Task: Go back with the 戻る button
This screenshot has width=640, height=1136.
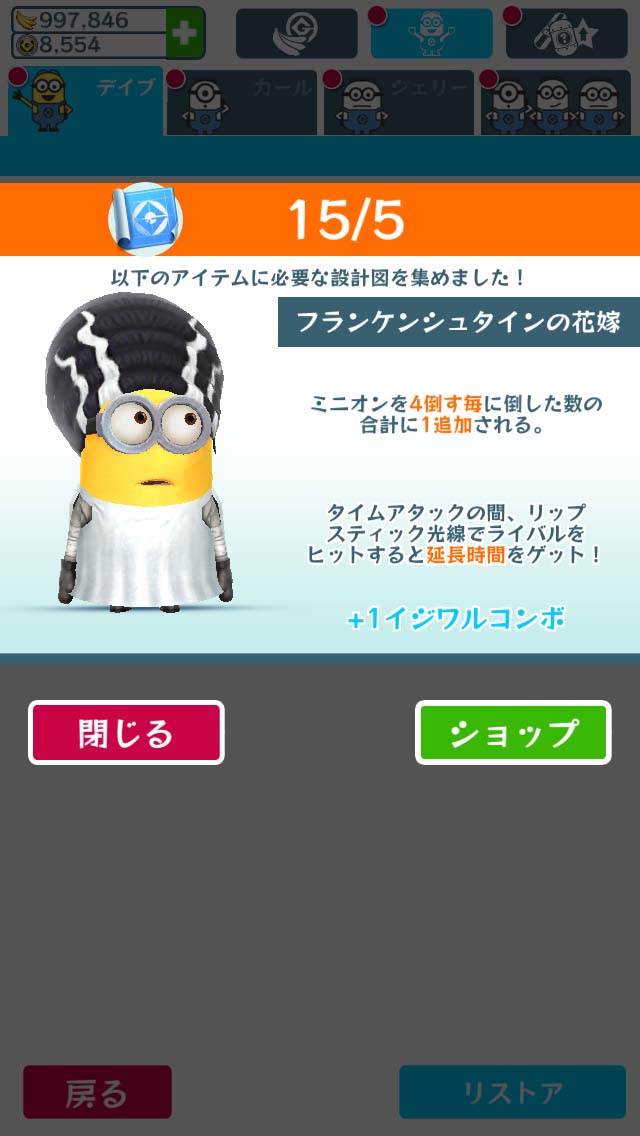Action: pyautogui.click(x=97, y=1092)
